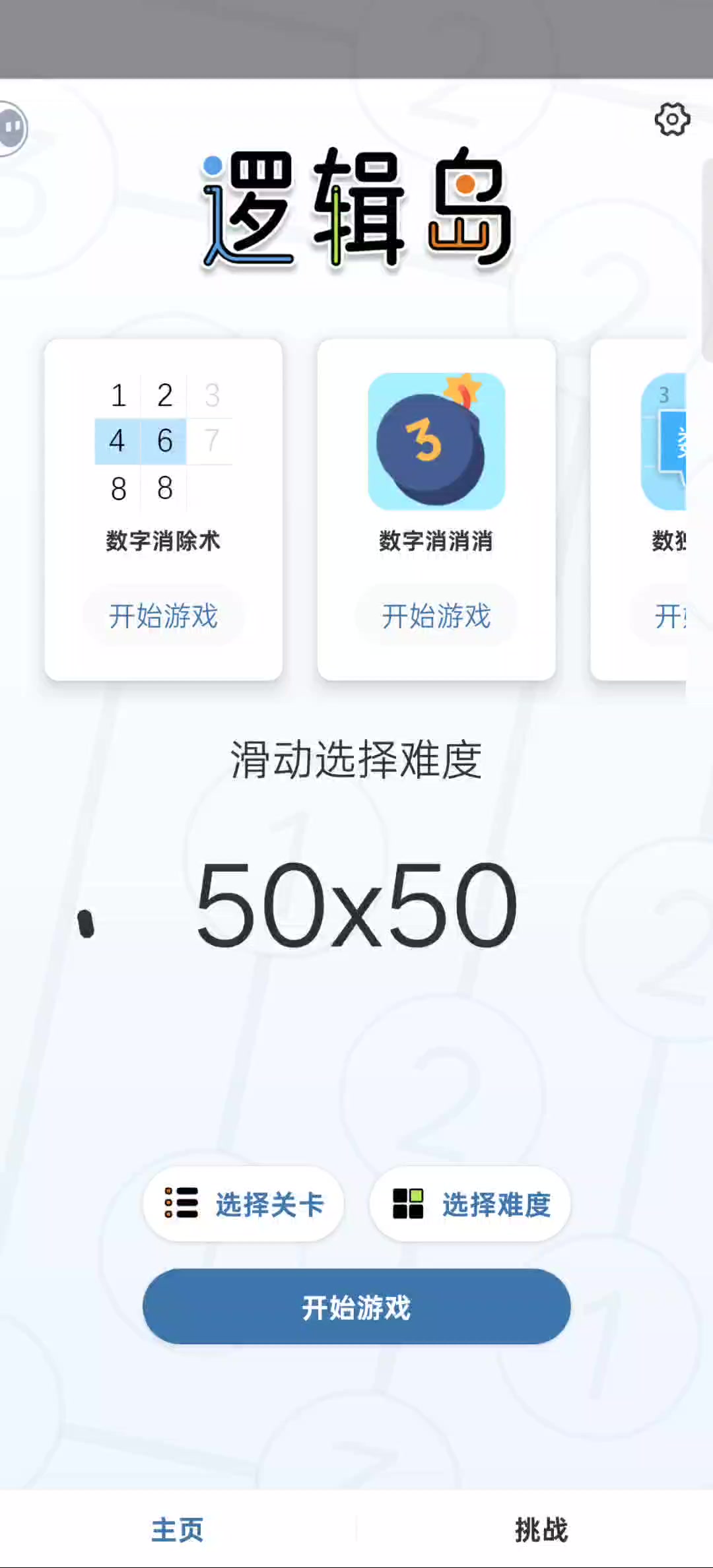Switch to the 挑战 tab

541,1529
